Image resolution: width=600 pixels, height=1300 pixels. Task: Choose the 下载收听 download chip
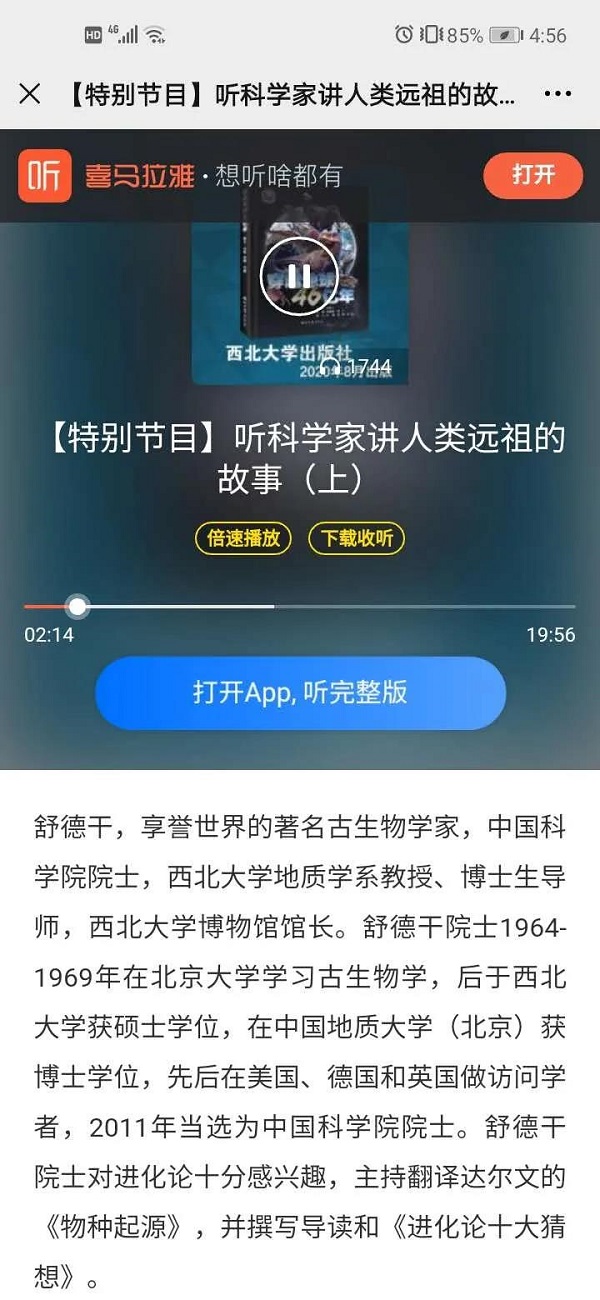click(x=356, y=539)
